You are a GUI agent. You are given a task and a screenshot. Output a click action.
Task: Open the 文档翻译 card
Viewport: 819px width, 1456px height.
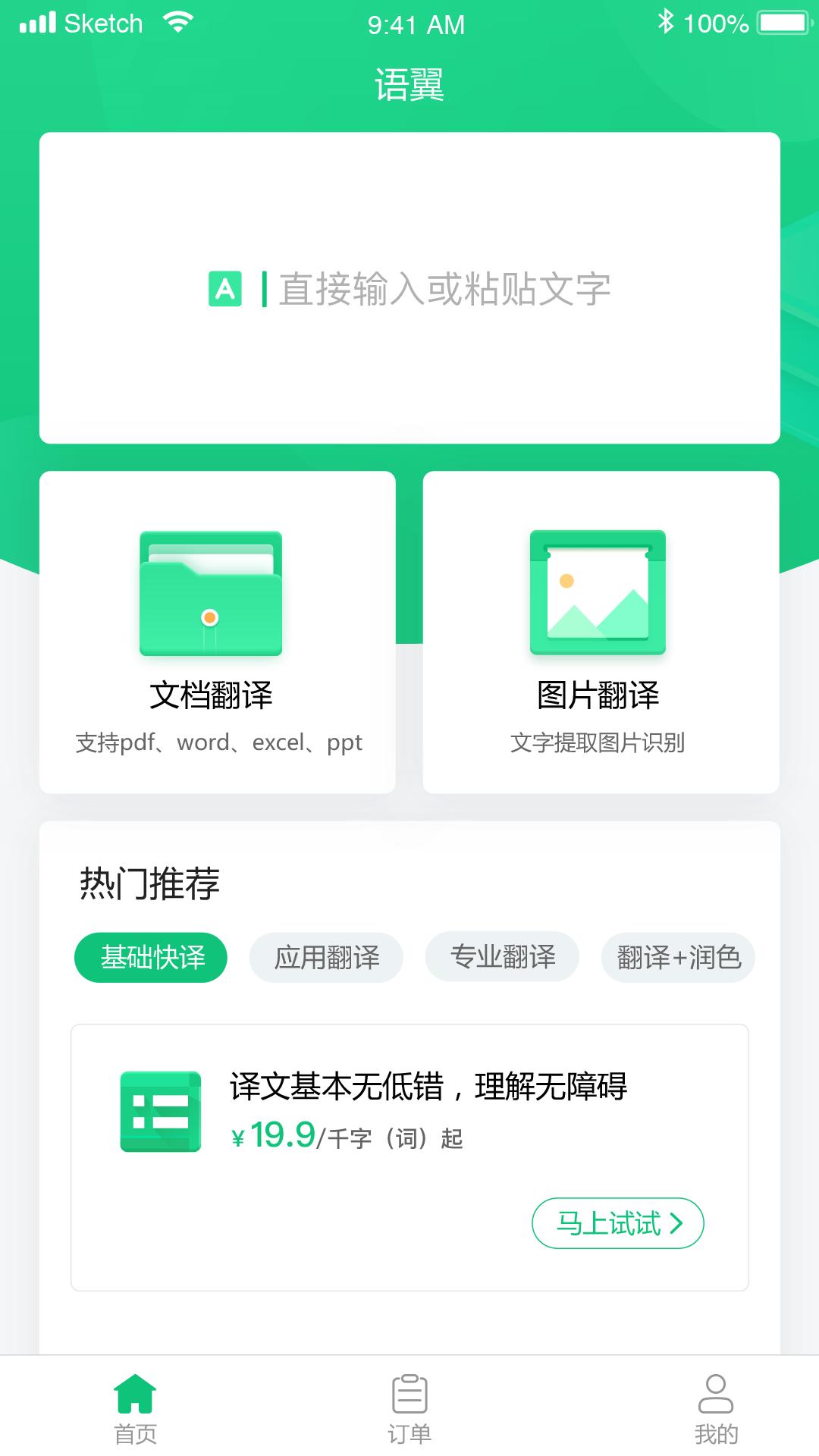click(x=218, y=632)
